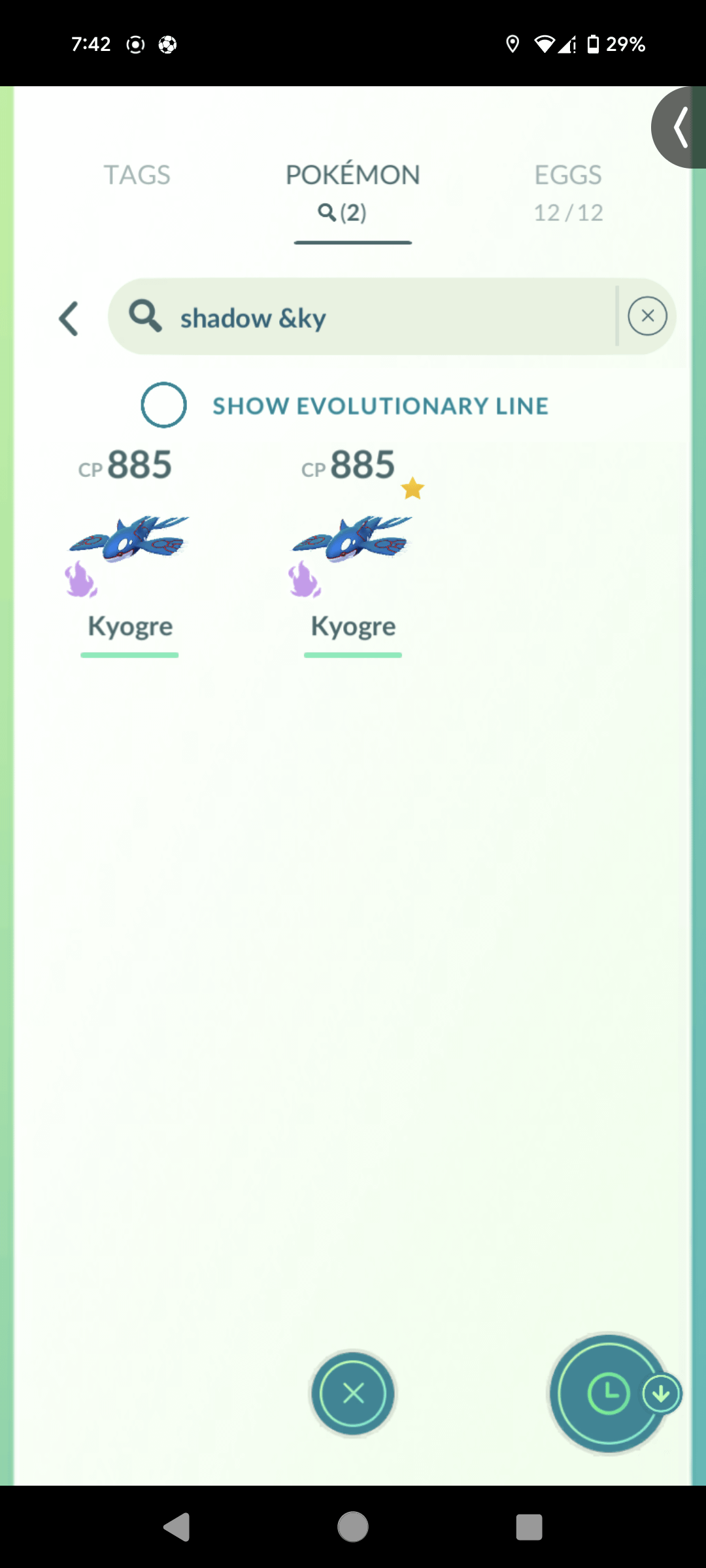Screen dimensions: 706x1568
Task: Tap the back arrow beside search
Action: point(69,319)
